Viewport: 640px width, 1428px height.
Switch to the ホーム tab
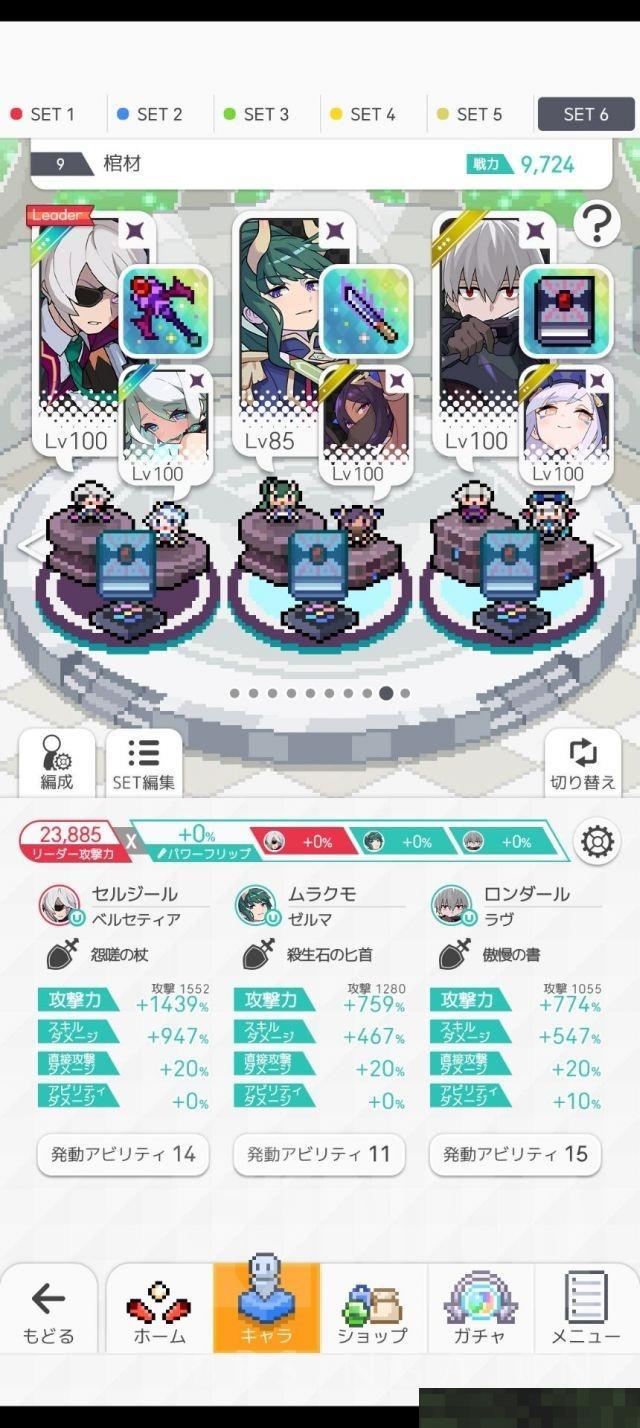point(159,1312)
